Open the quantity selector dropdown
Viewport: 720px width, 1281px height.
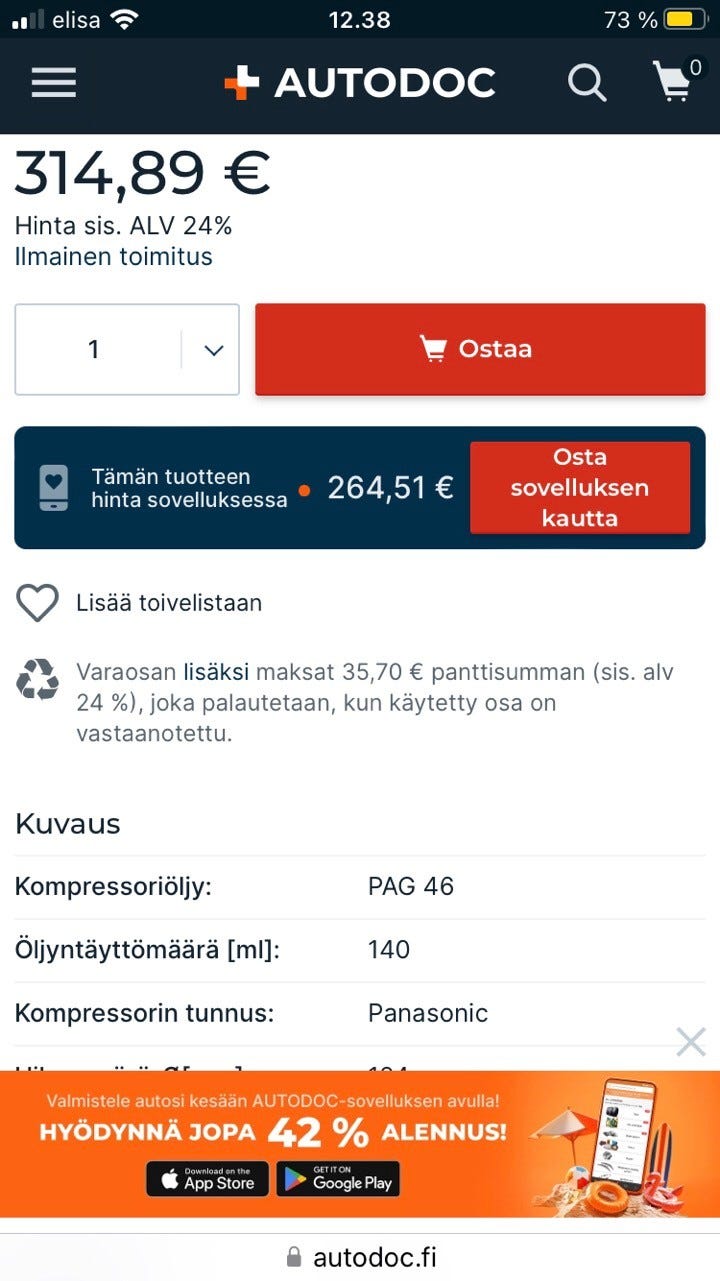[126, 349]
